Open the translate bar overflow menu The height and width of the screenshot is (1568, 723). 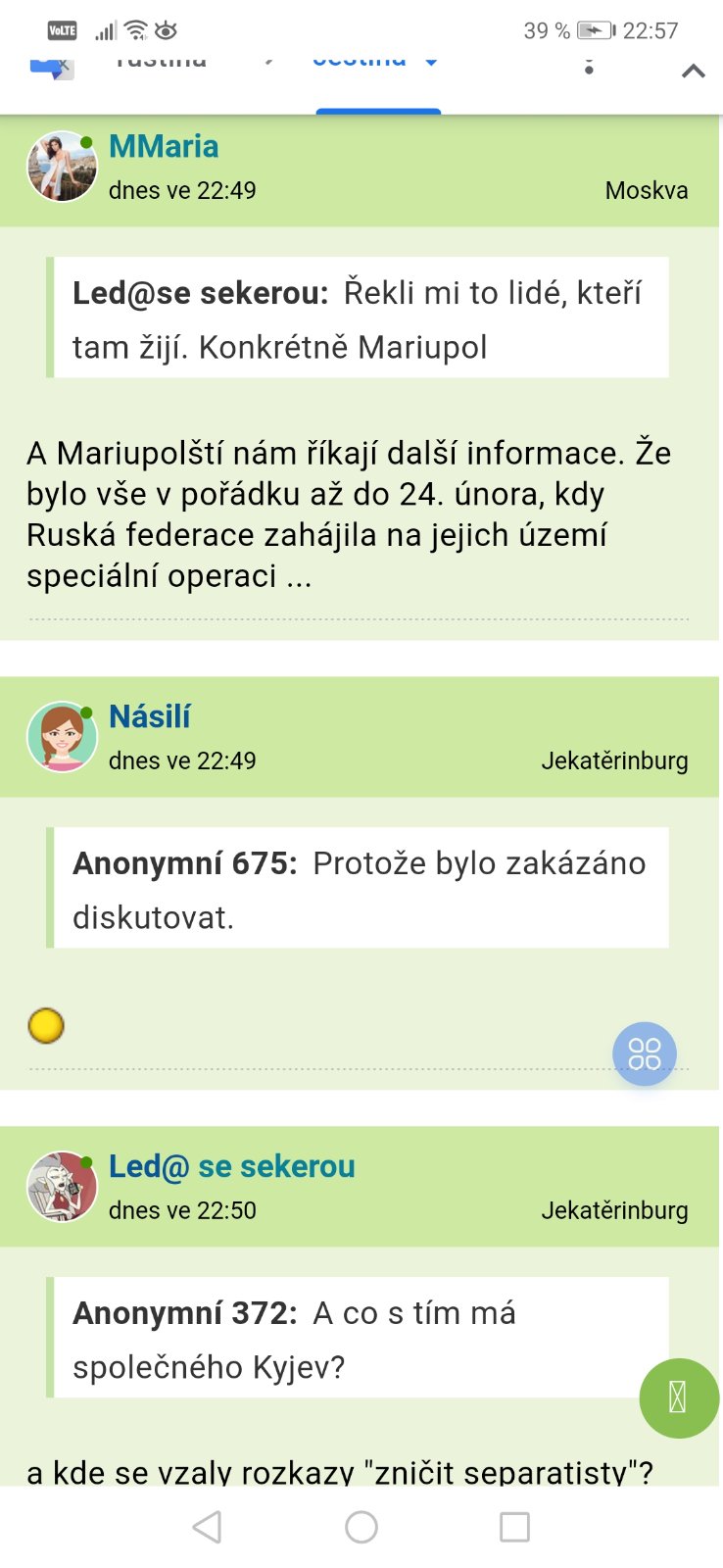pyautogui.click(x=589, y=67)
